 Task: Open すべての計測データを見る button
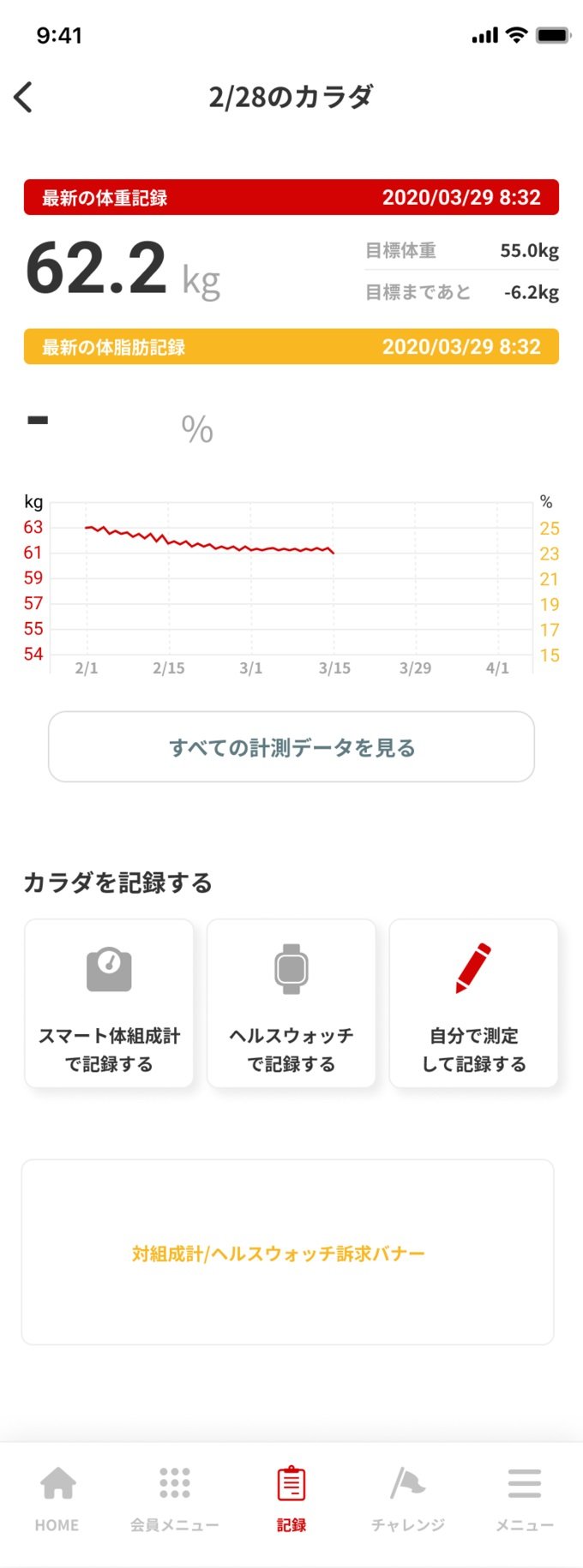pos(291,747)
